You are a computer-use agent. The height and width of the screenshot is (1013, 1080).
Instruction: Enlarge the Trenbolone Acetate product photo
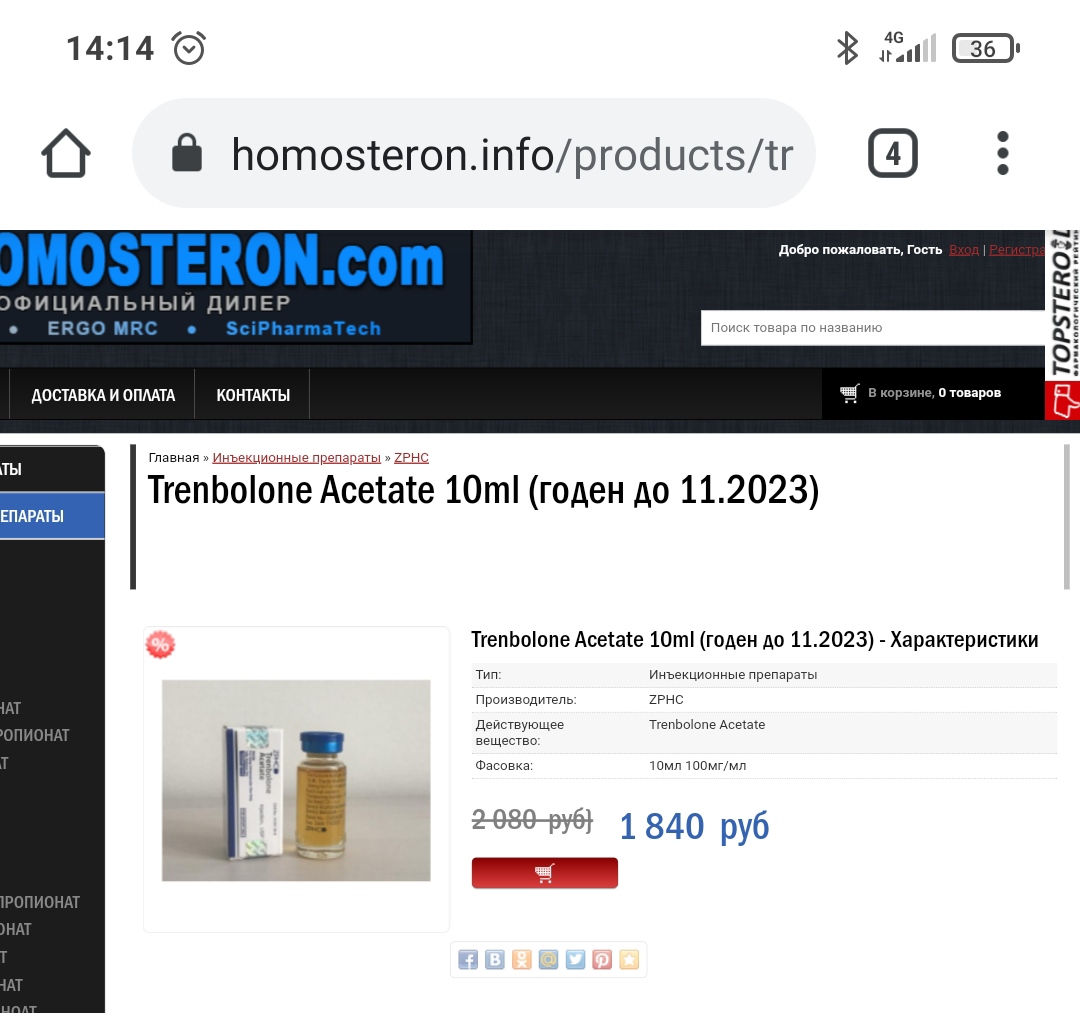point(296,780)
